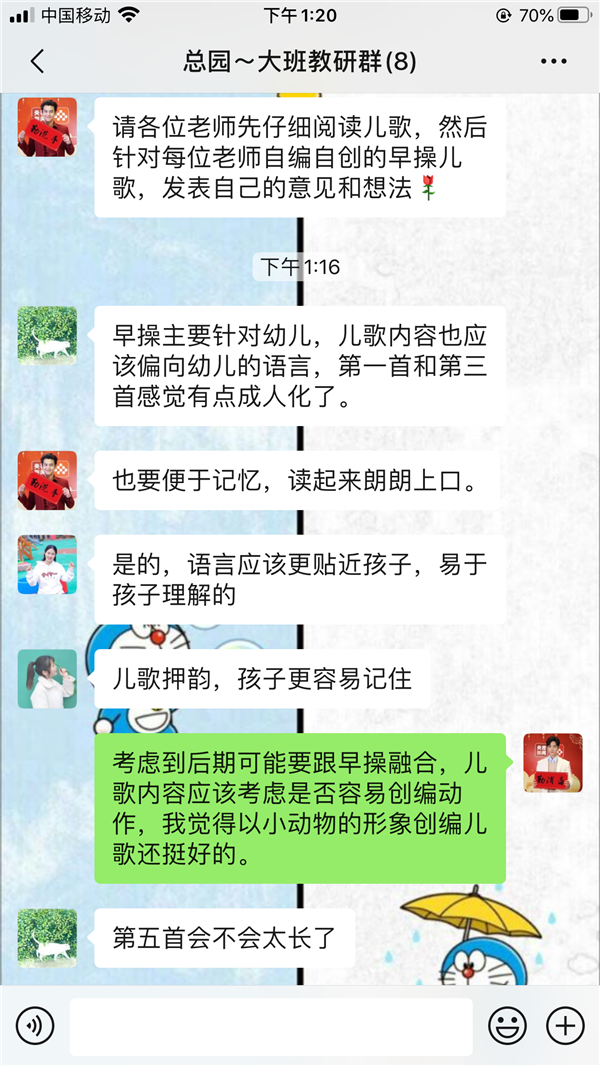Tap the message text field
This screenshot has width=600, height=1066.
270,1026
